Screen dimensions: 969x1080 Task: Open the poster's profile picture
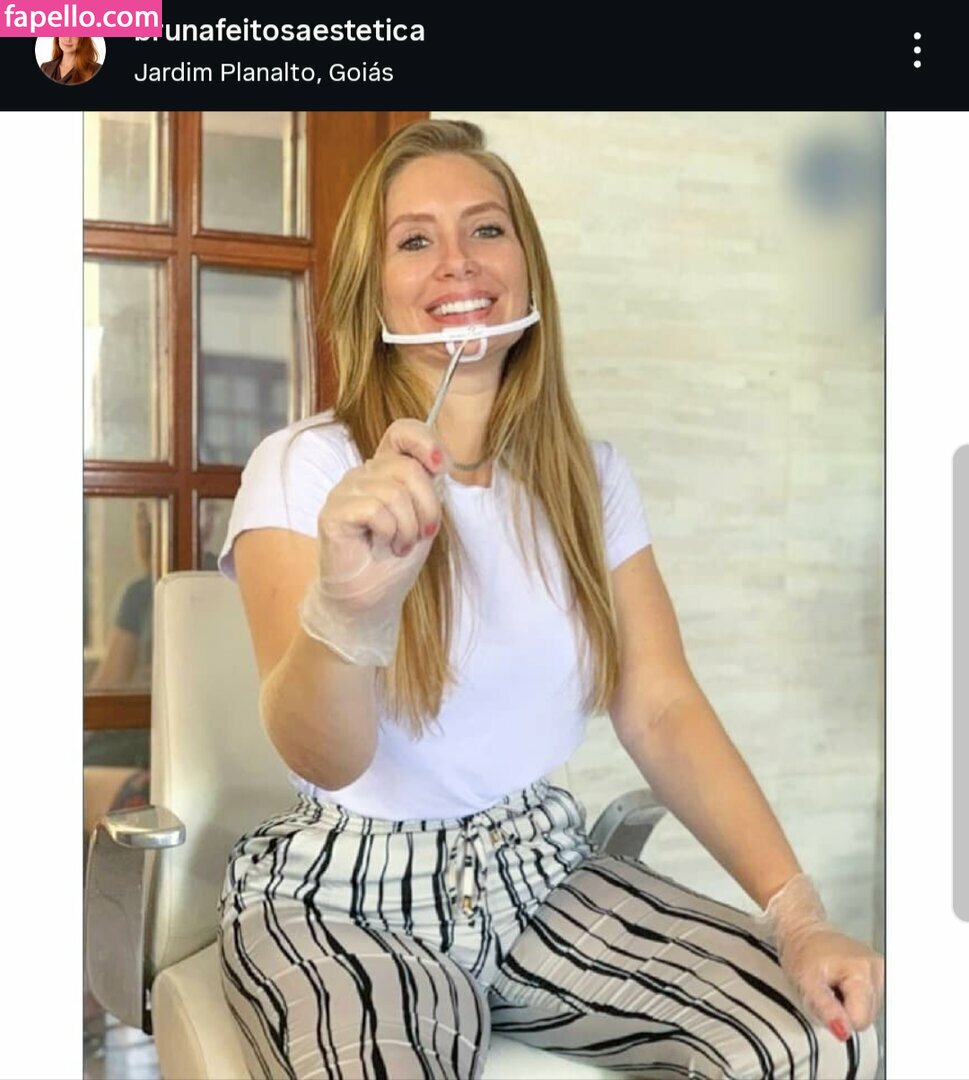click(x=70, y=58)
